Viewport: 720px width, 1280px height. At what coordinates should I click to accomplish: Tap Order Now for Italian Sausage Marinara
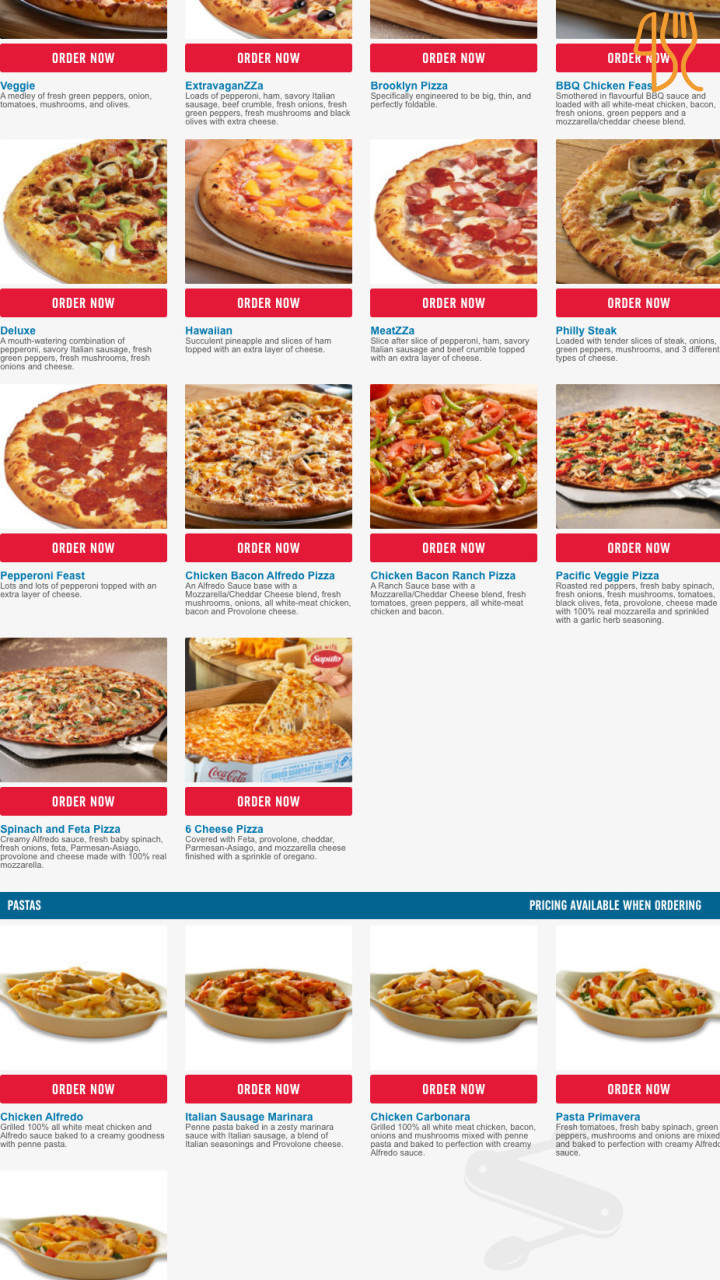[268, 1089]
